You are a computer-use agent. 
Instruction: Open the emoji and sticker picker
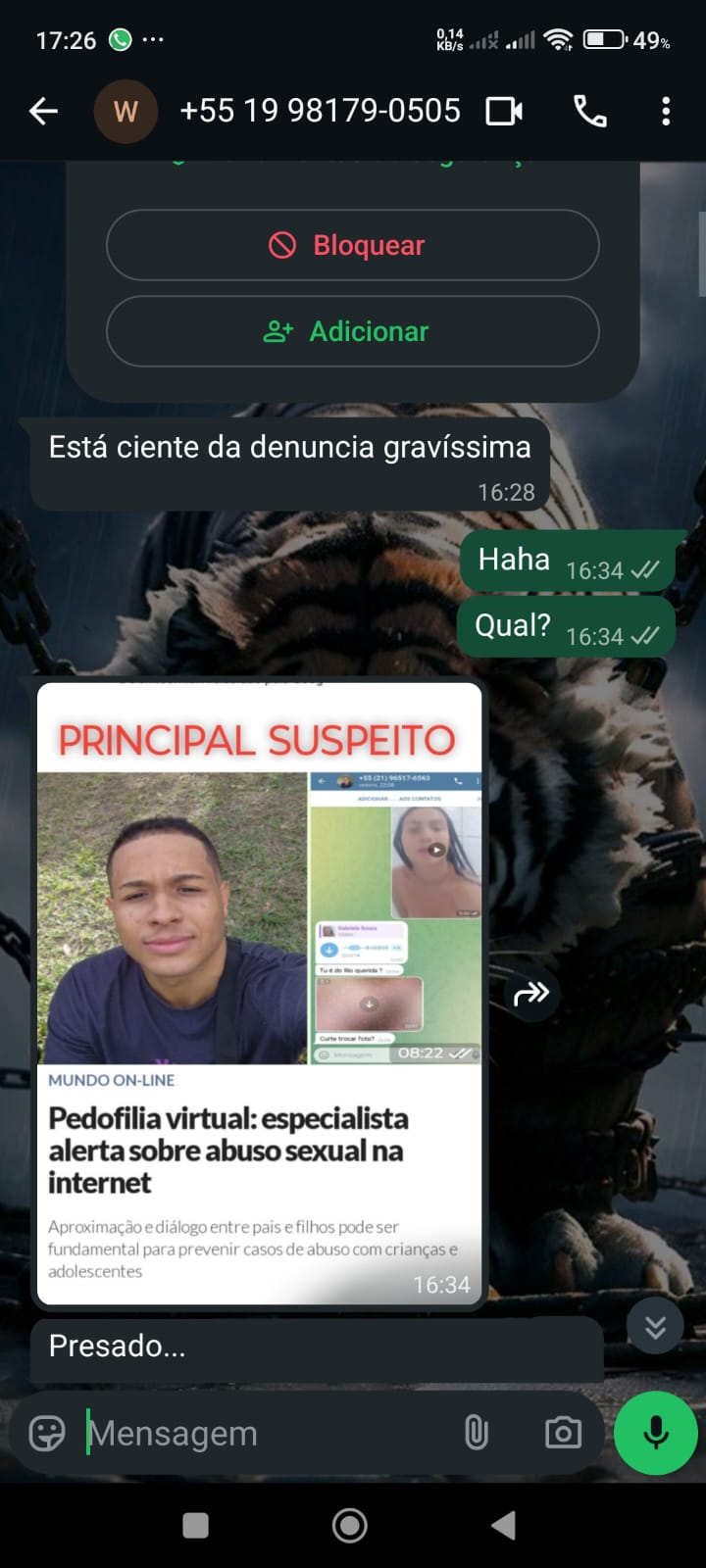(x=47, y=1433)
